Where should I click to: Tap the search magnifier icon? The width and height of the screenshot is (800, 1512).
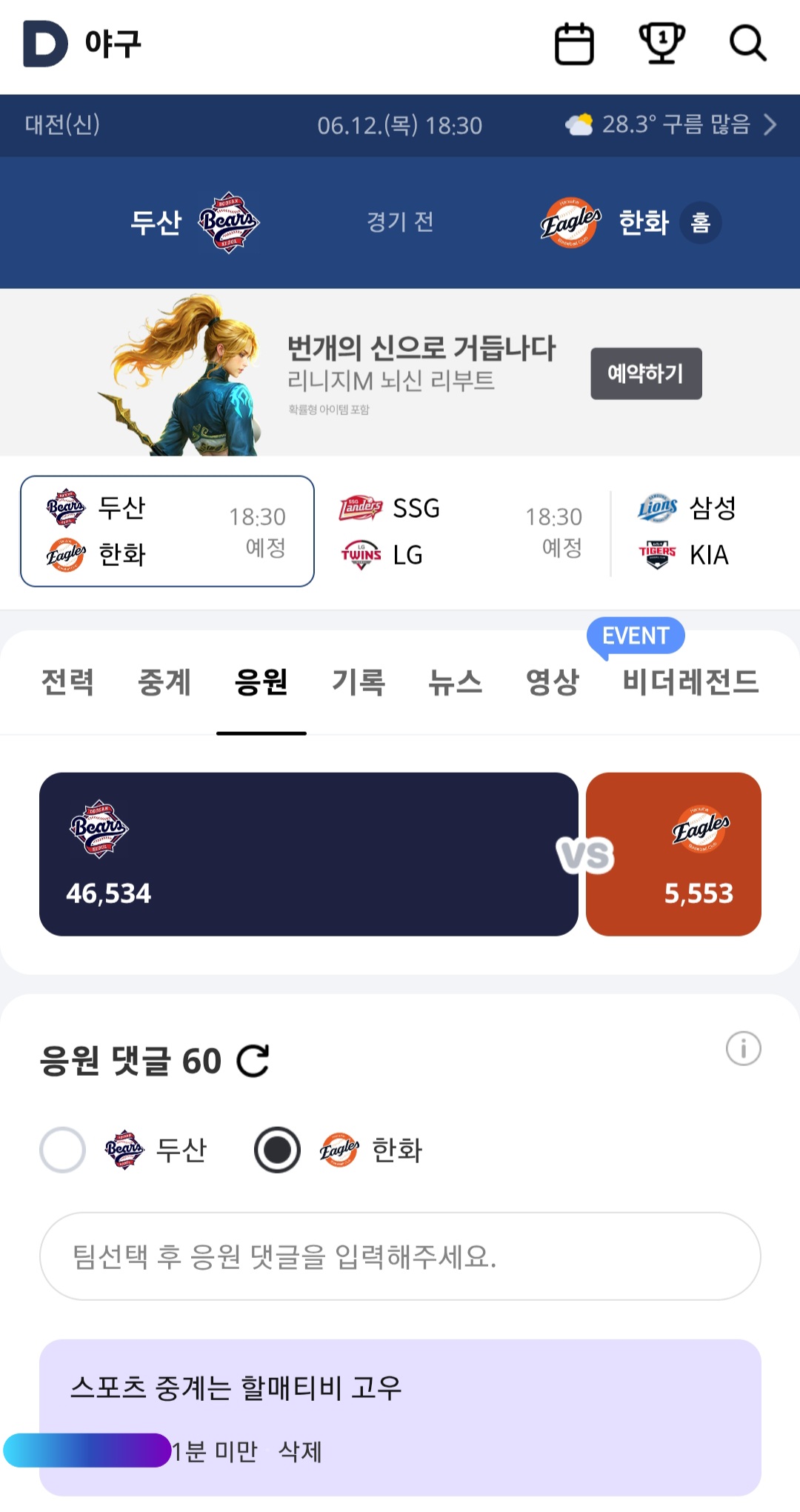[x=747, y=43]
